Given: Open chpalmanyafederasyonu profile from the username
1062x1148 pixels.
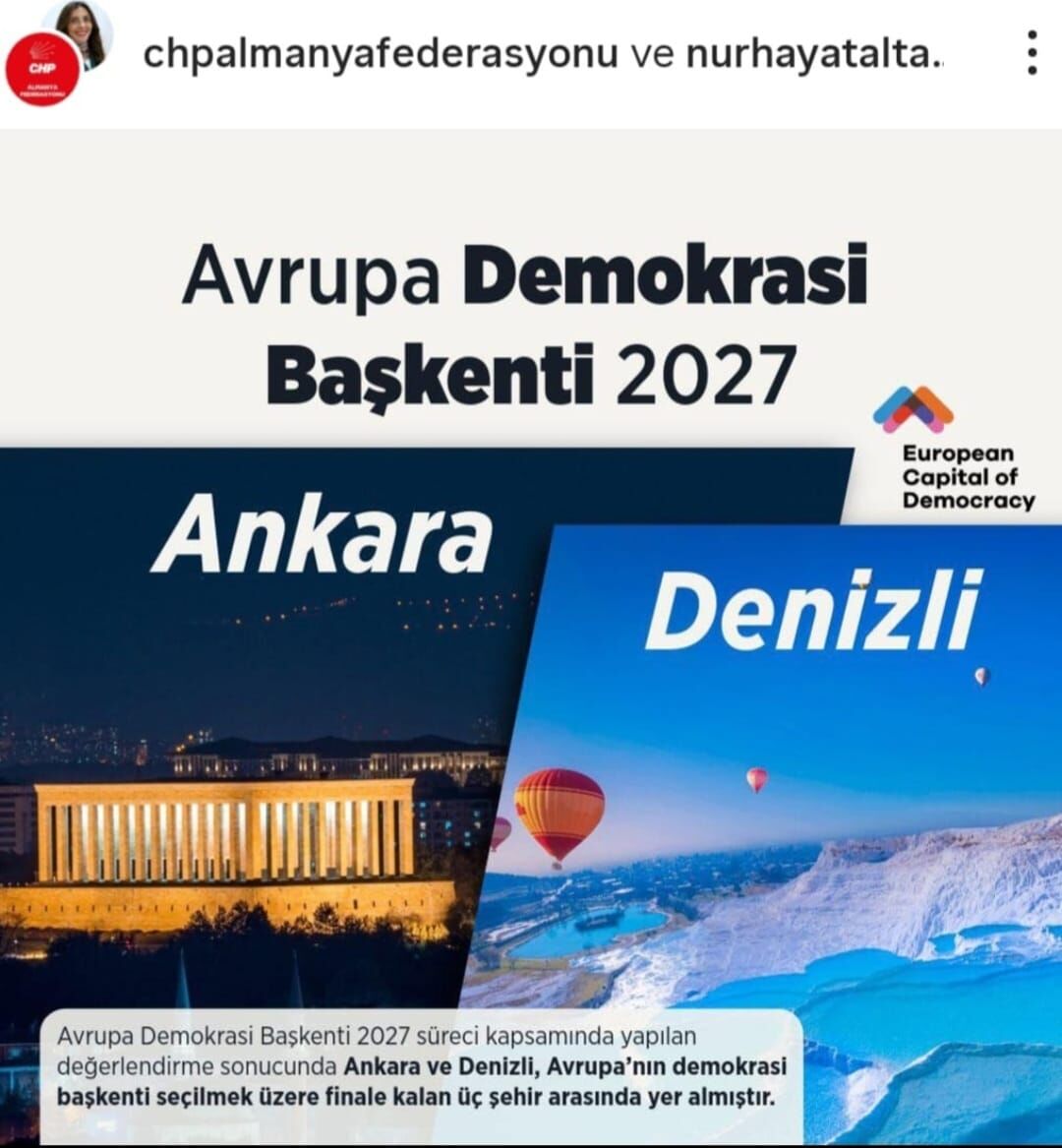Looking at the screenshot, I should pyautogui.click(x=380, y=54).
